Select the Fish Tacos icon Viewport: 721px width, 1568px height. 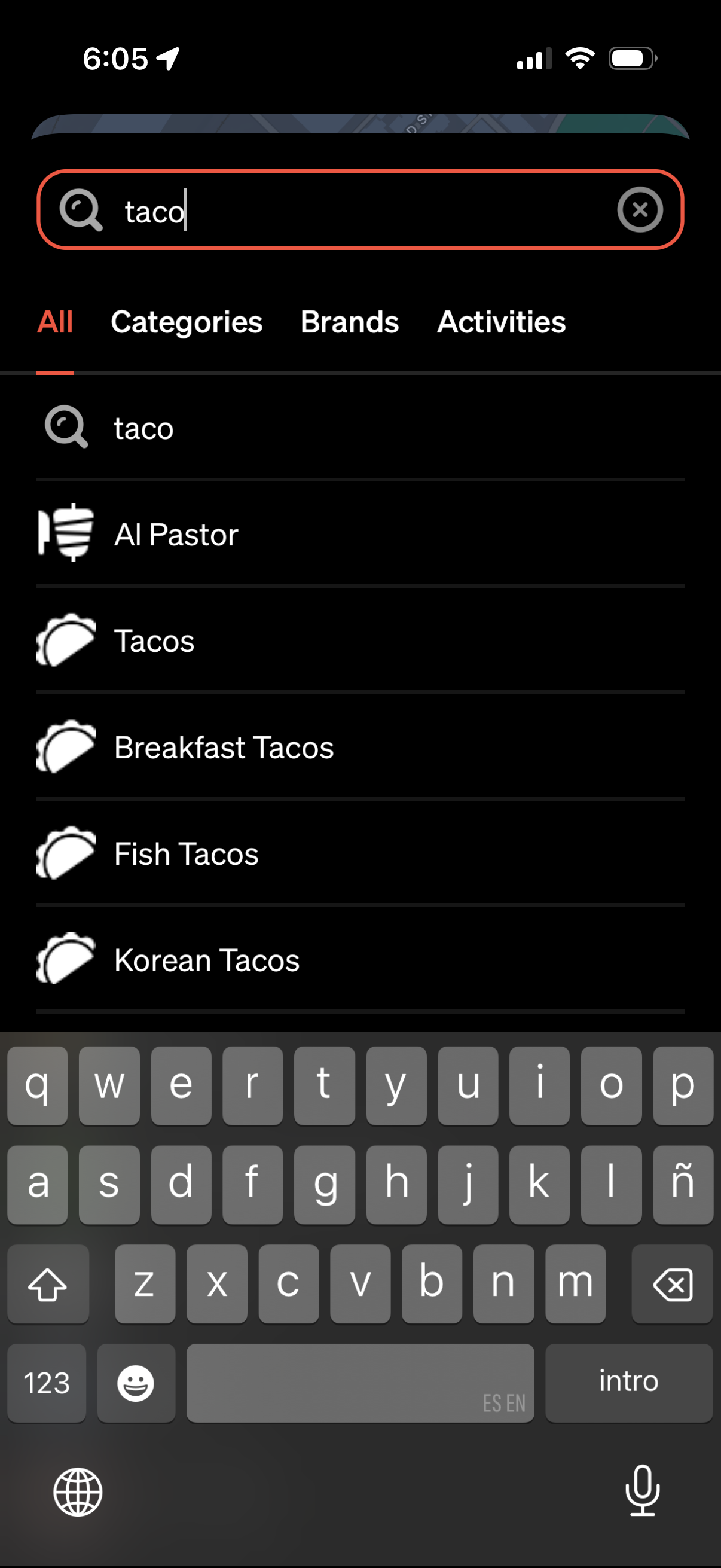pyautogui.click(x=65, y=853)
